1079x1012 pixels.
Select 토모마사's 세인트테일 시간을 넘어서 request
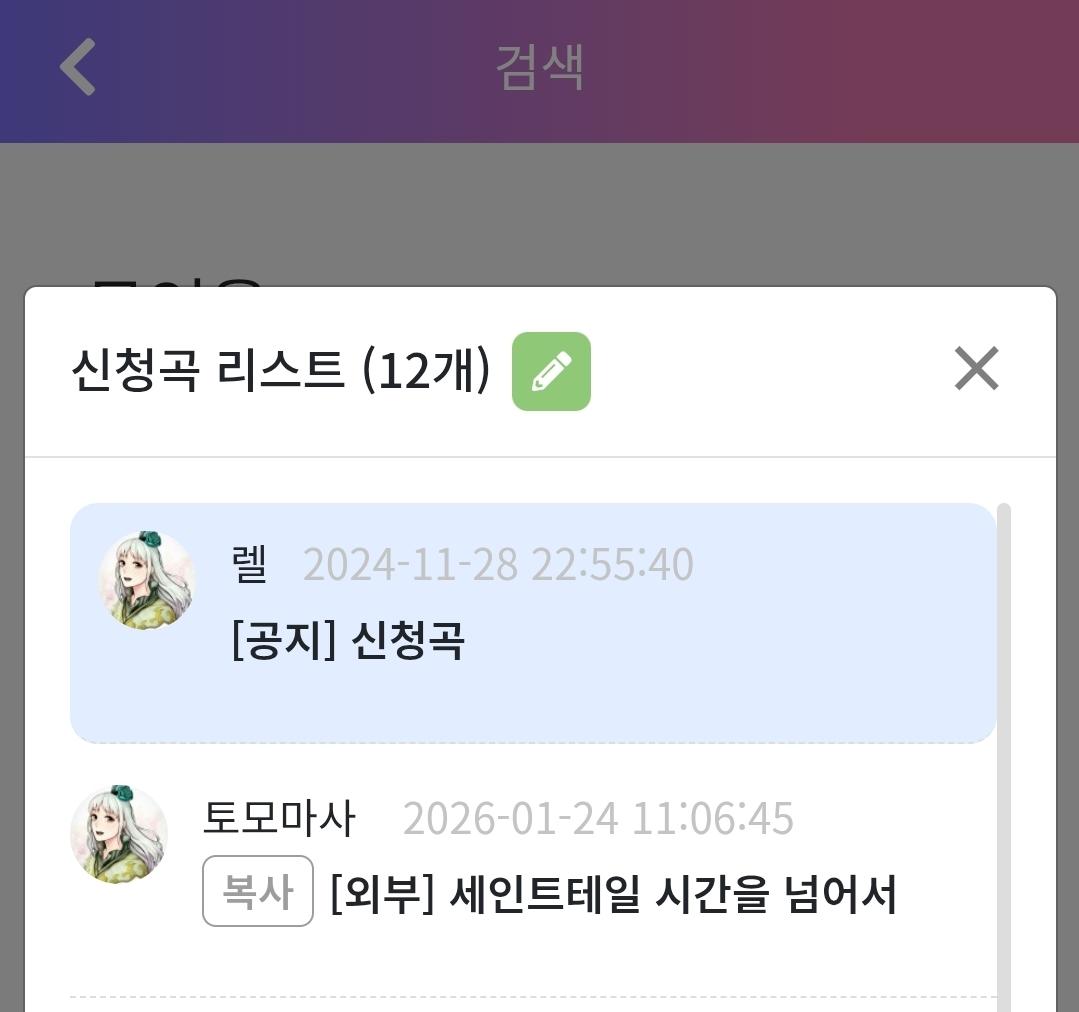pos(612,894)
